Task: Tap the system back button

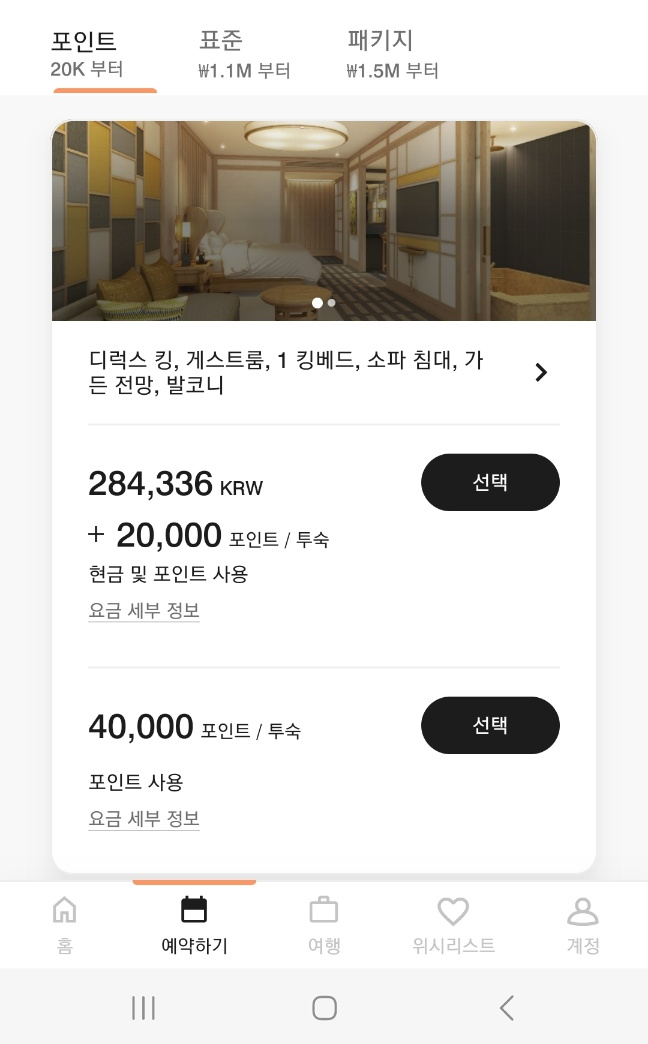Action: pyautogui.click(x=507, y=1007)
